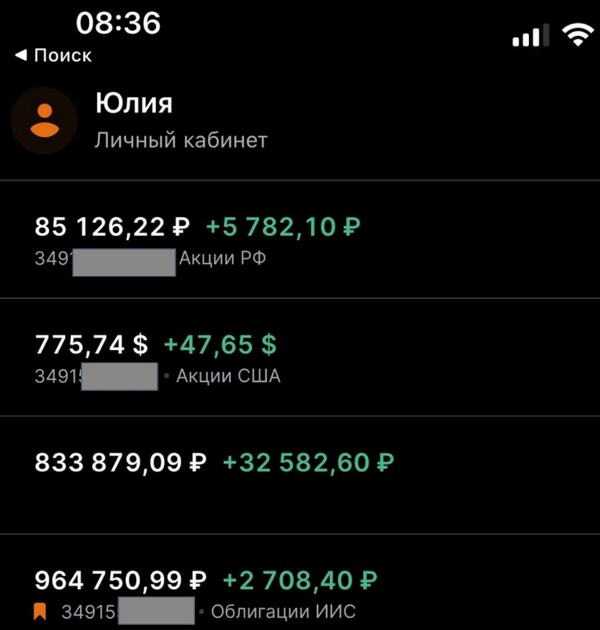
Task: Open Юлия's Личный кабинет profile
Action: coord(180,120)
